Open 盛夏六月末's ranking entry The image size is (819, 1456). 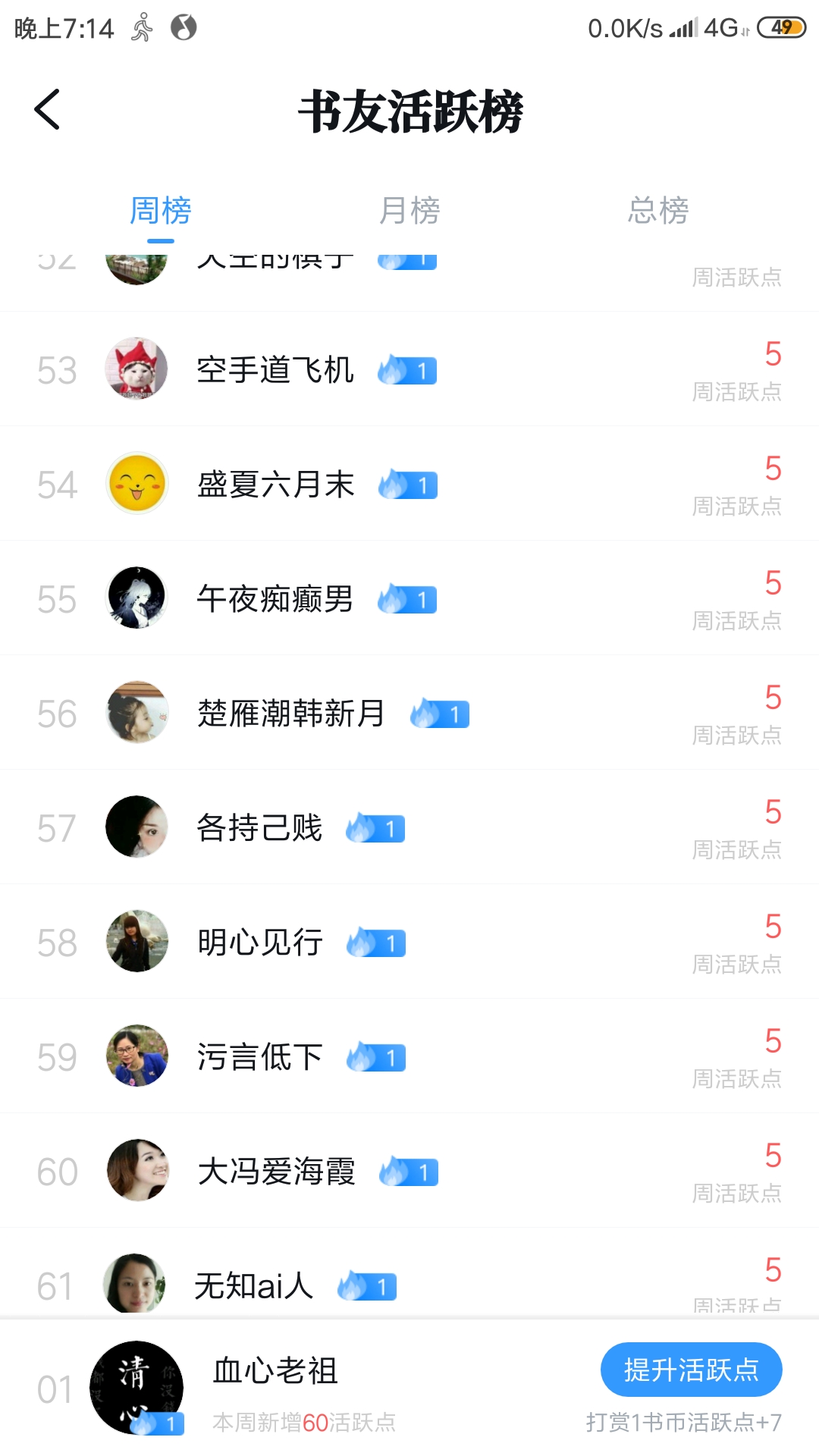pyautogui.click(x=409, y=484)
